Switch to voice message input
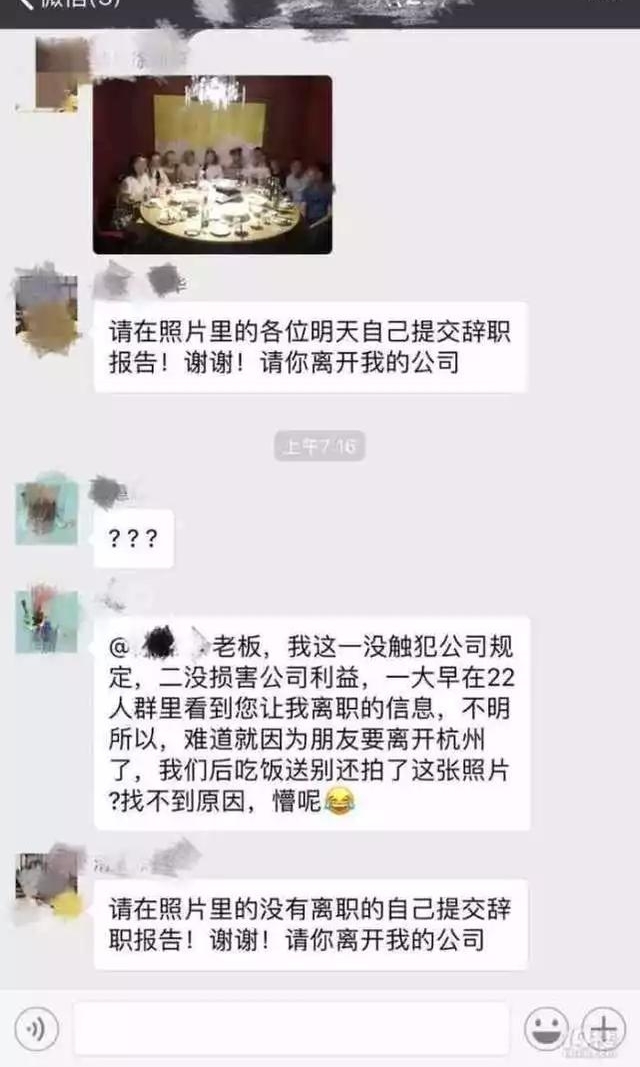This screenshot has height=1067, width=640. coord(37,1029)
